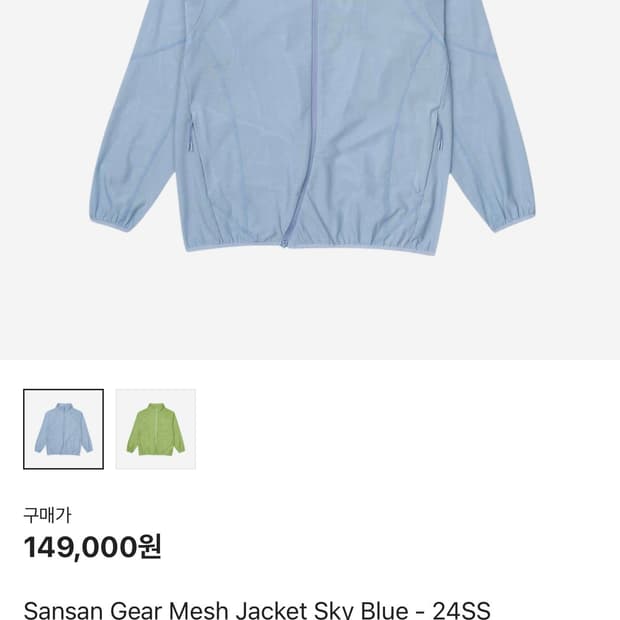Select the sky blue jacket thumbnail

[63, 429]
